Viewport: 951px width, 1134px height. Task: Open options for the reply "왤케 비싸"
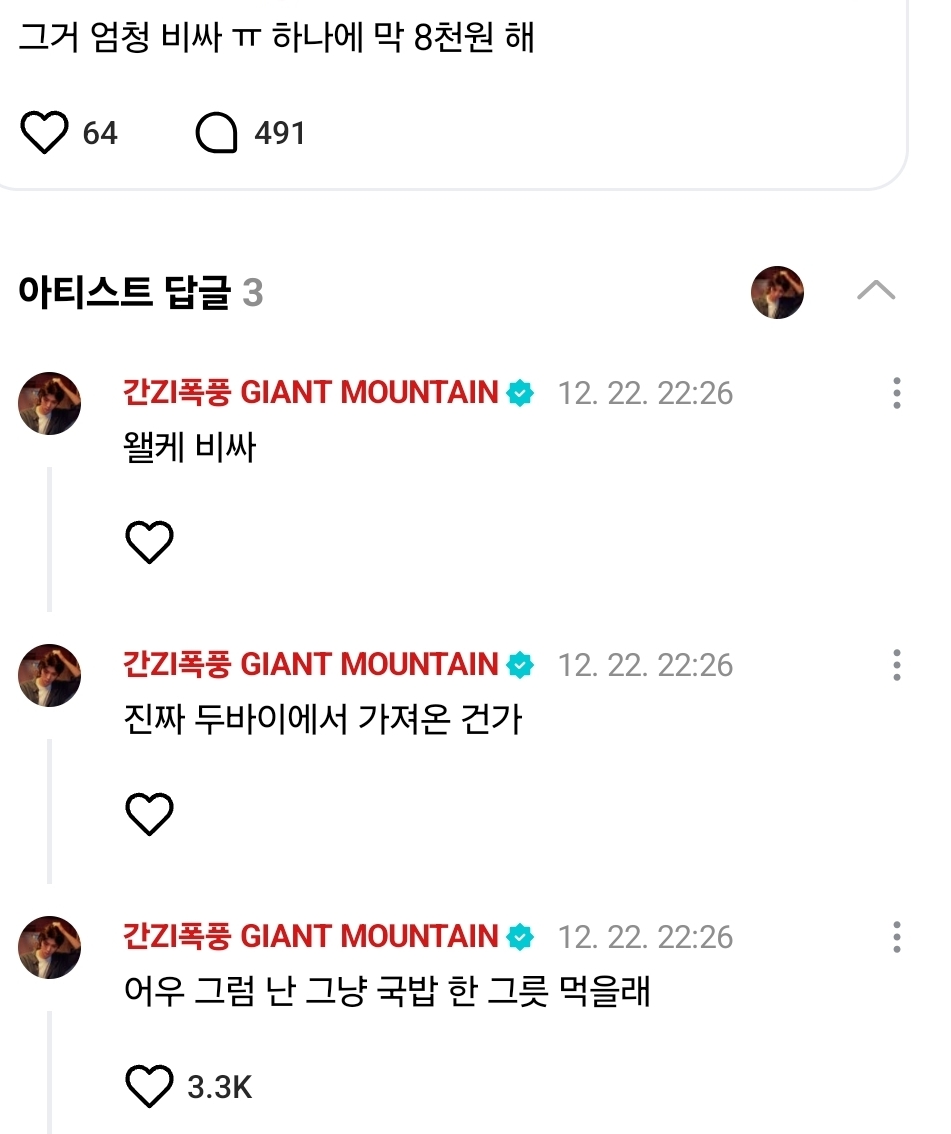point(896,393)
